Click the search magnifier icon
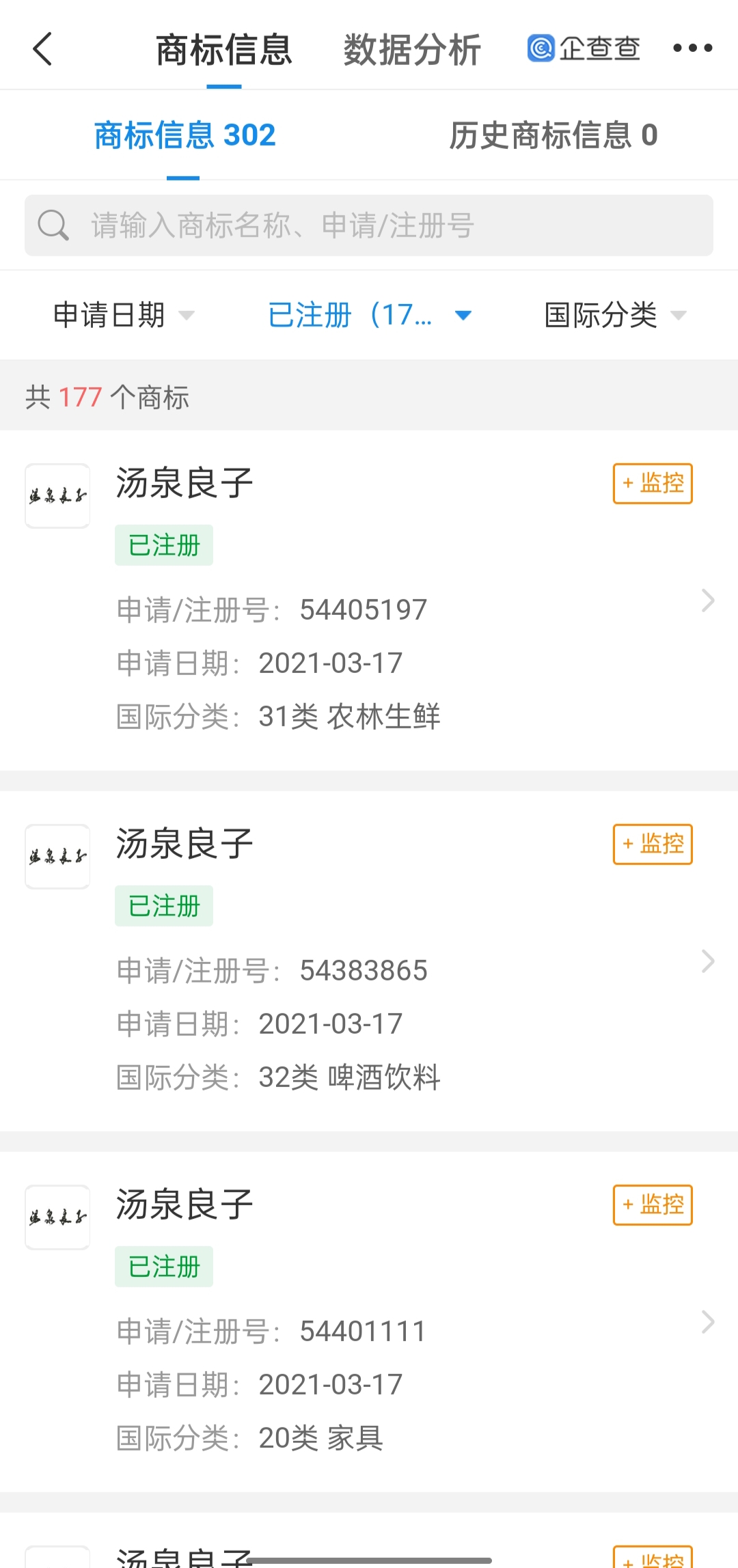738x1568 pixels. [53, 225]
